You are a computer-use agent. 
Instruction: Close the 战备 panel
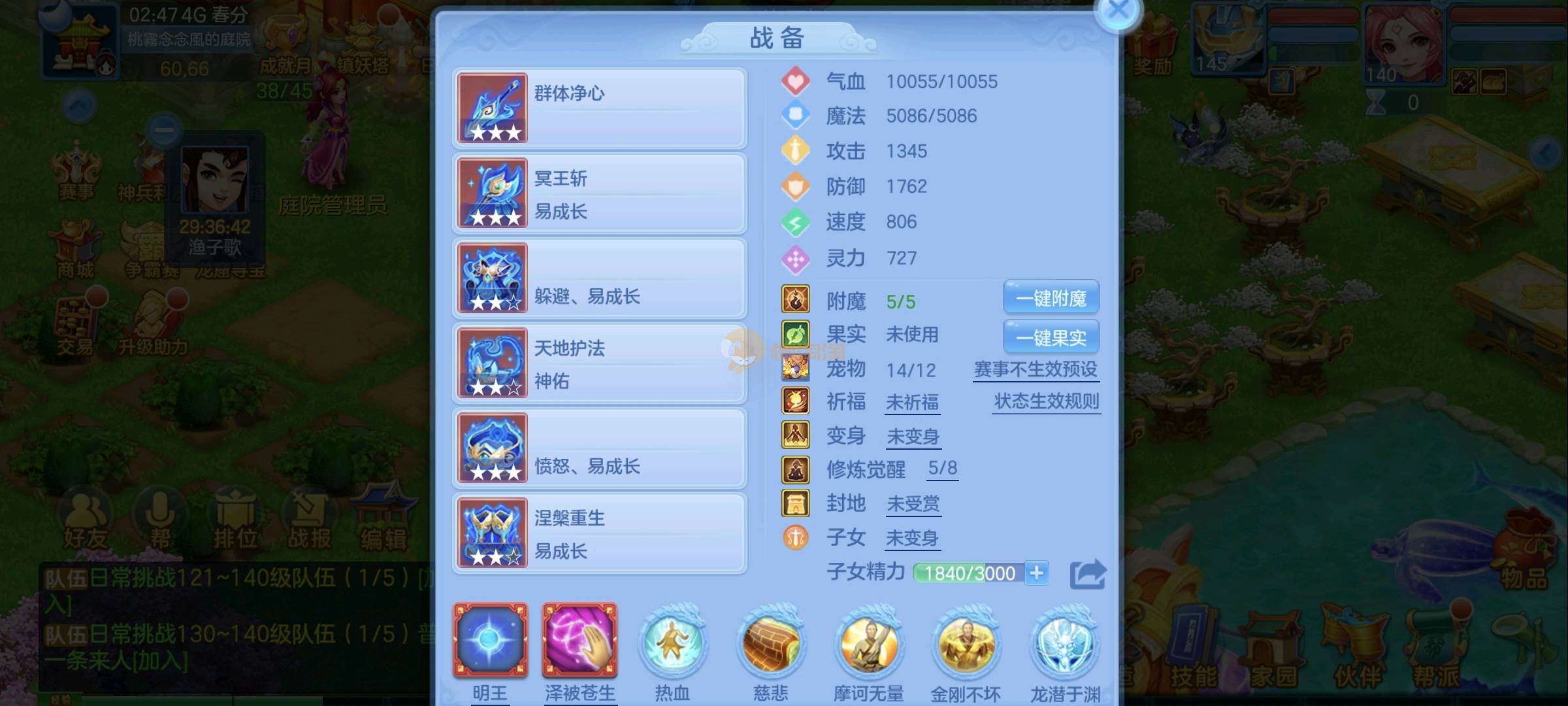(1118, 10)
